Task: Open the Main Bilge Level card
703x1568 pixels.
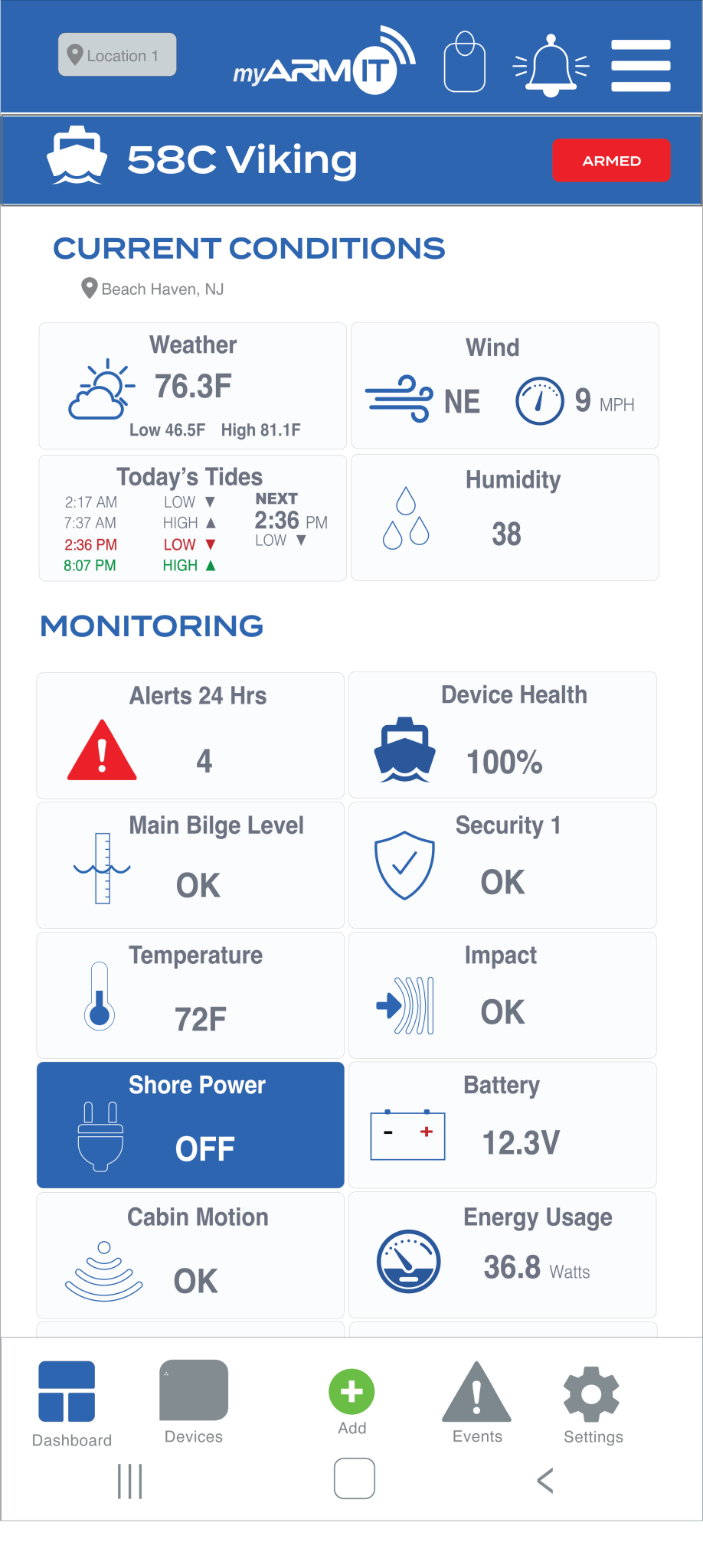Action: tap(191, 865)
